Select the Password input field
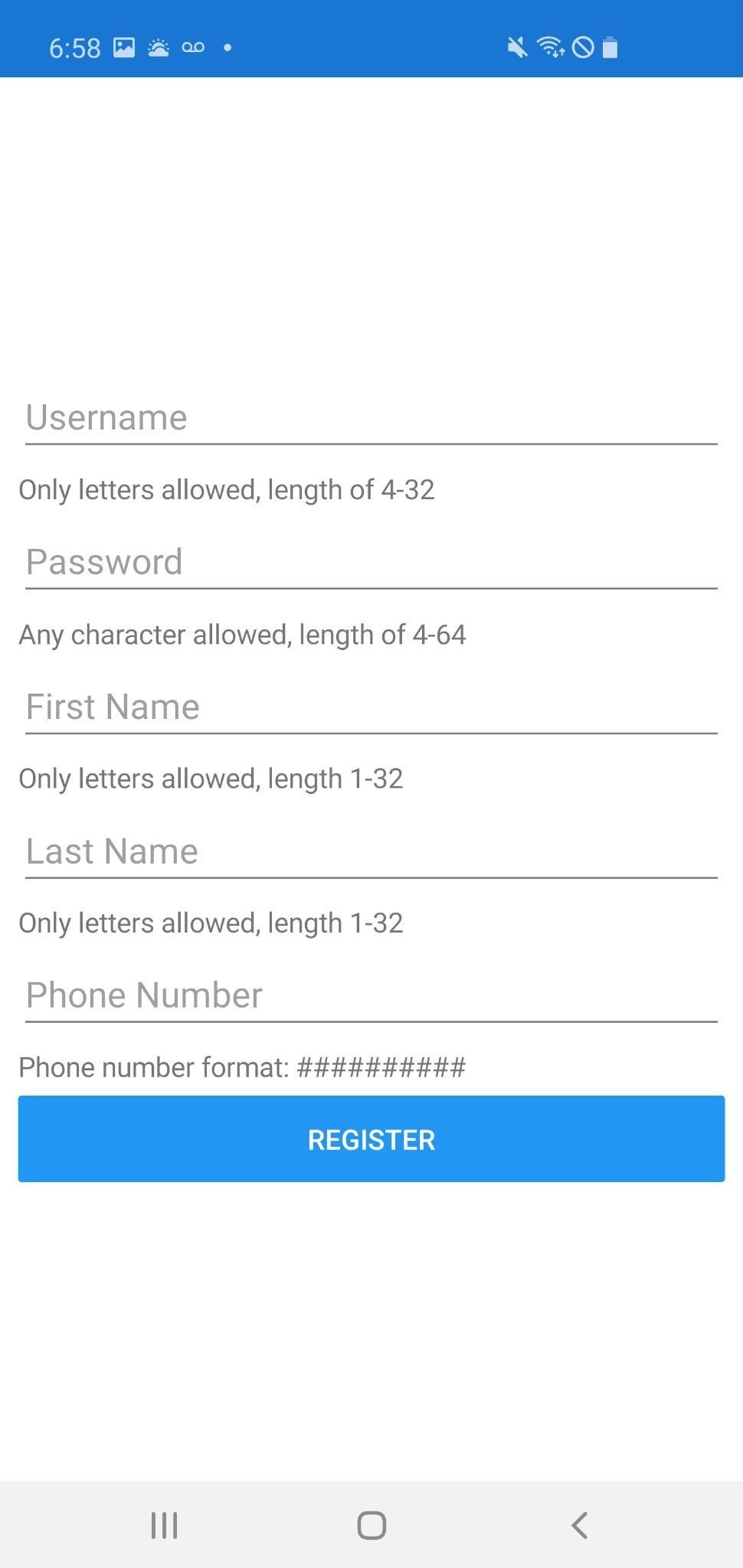Image resolution: width=743 pixels, height=1568 pixels. click(x=371, y=563)
